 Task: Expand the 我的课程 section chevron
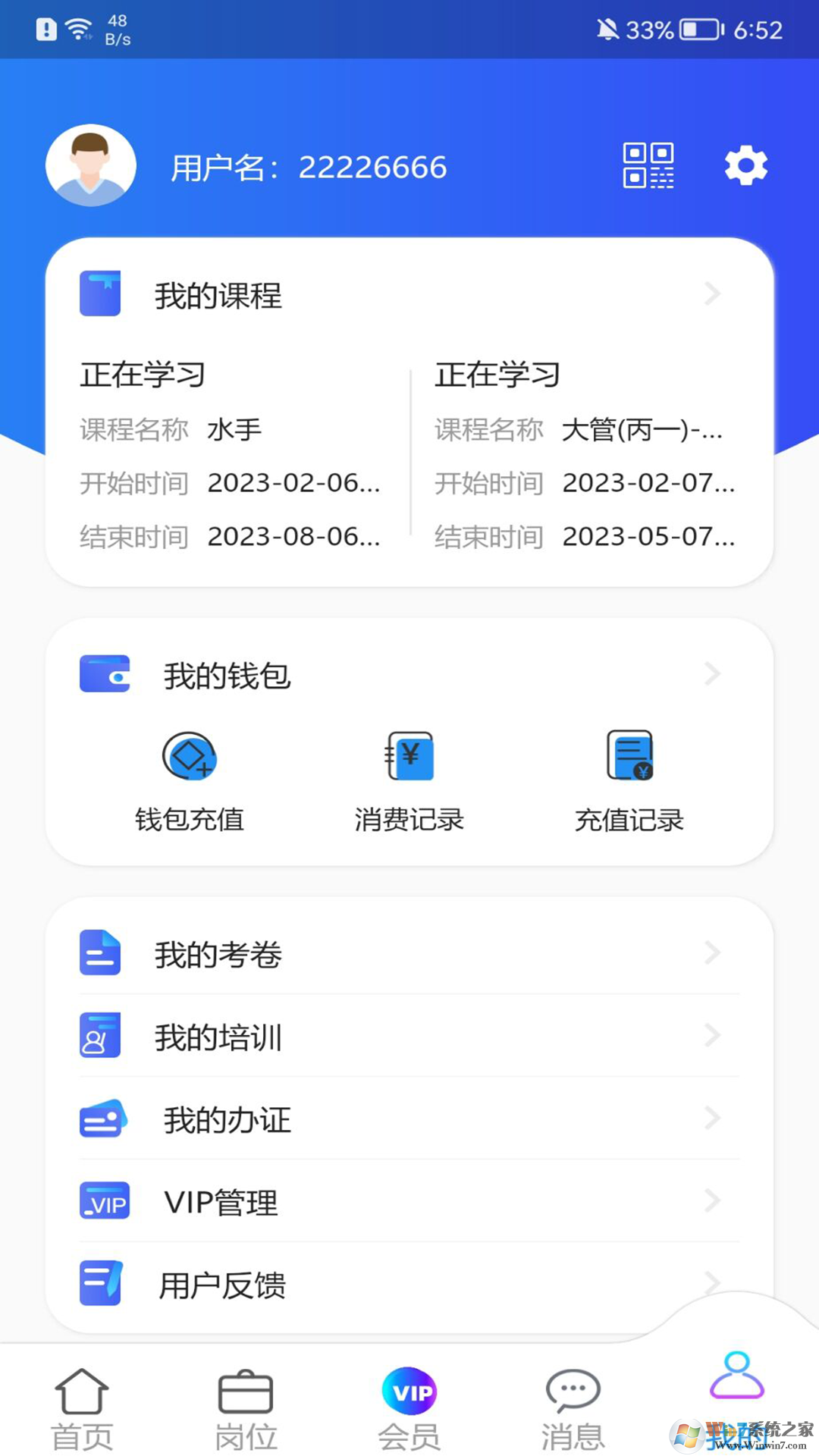click(711, 294)
